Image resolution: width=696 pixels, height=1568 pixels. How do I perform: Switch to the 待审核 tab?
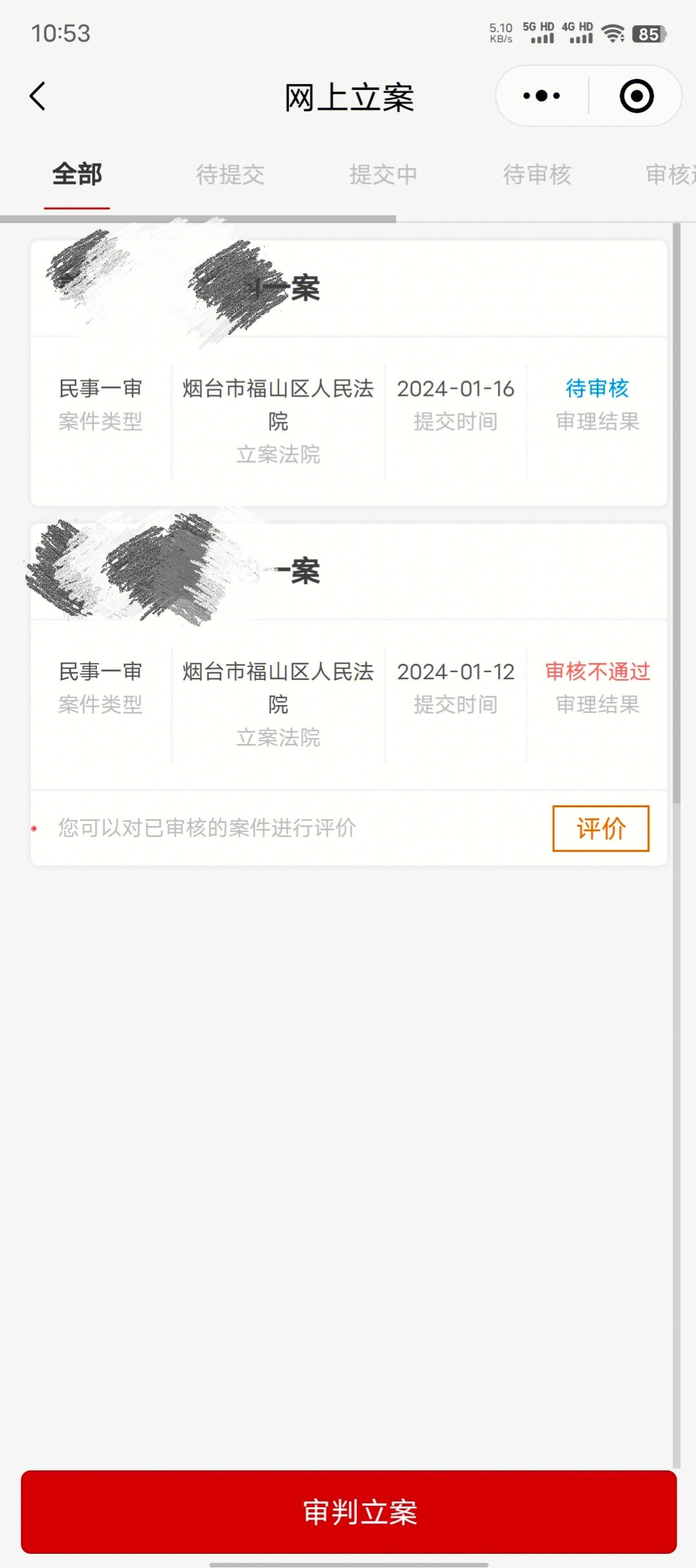pyautogui.click(x=537, y=175)
